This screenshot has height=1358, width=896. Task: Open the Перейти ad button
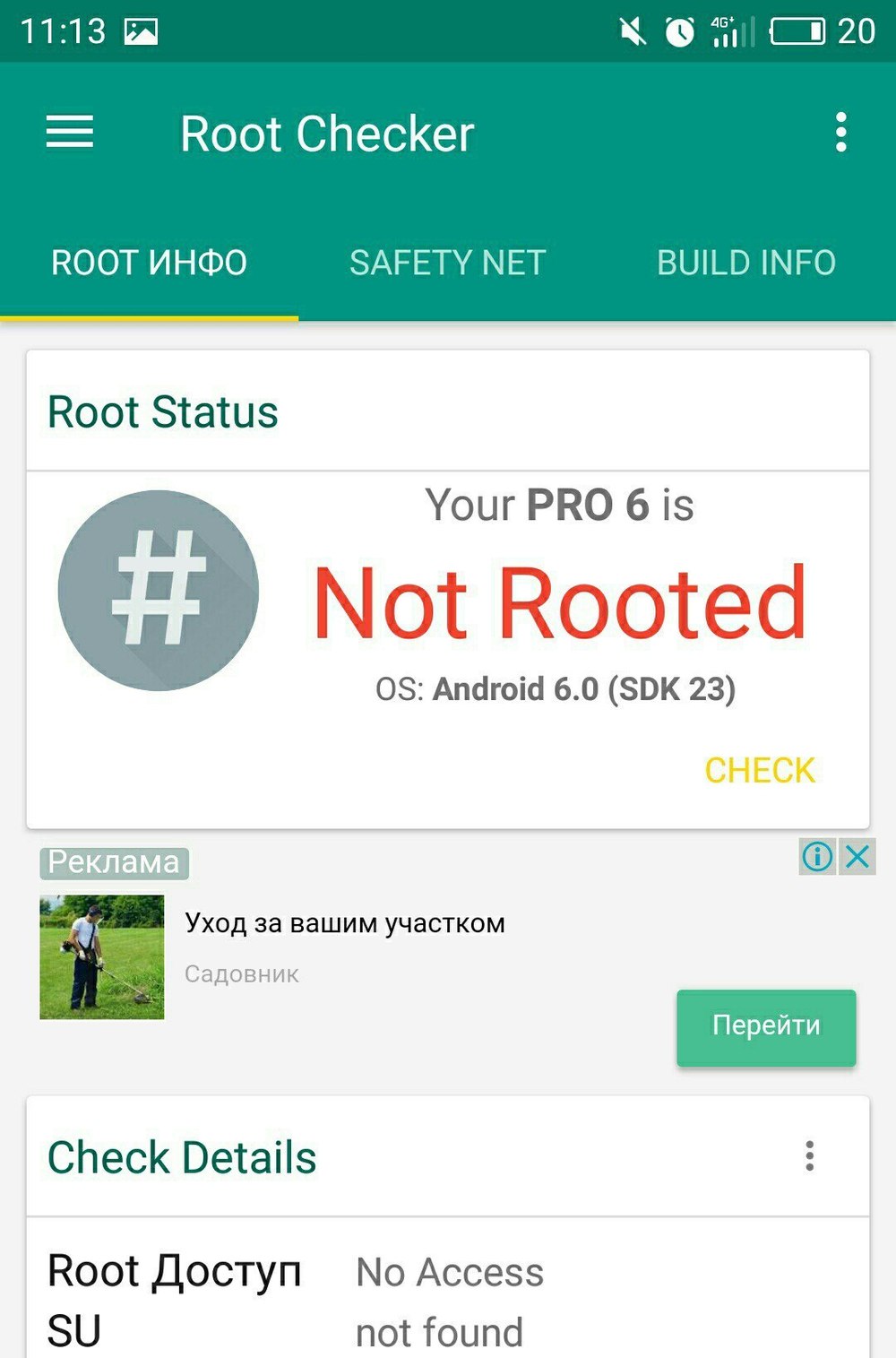tap(766, 1025)
